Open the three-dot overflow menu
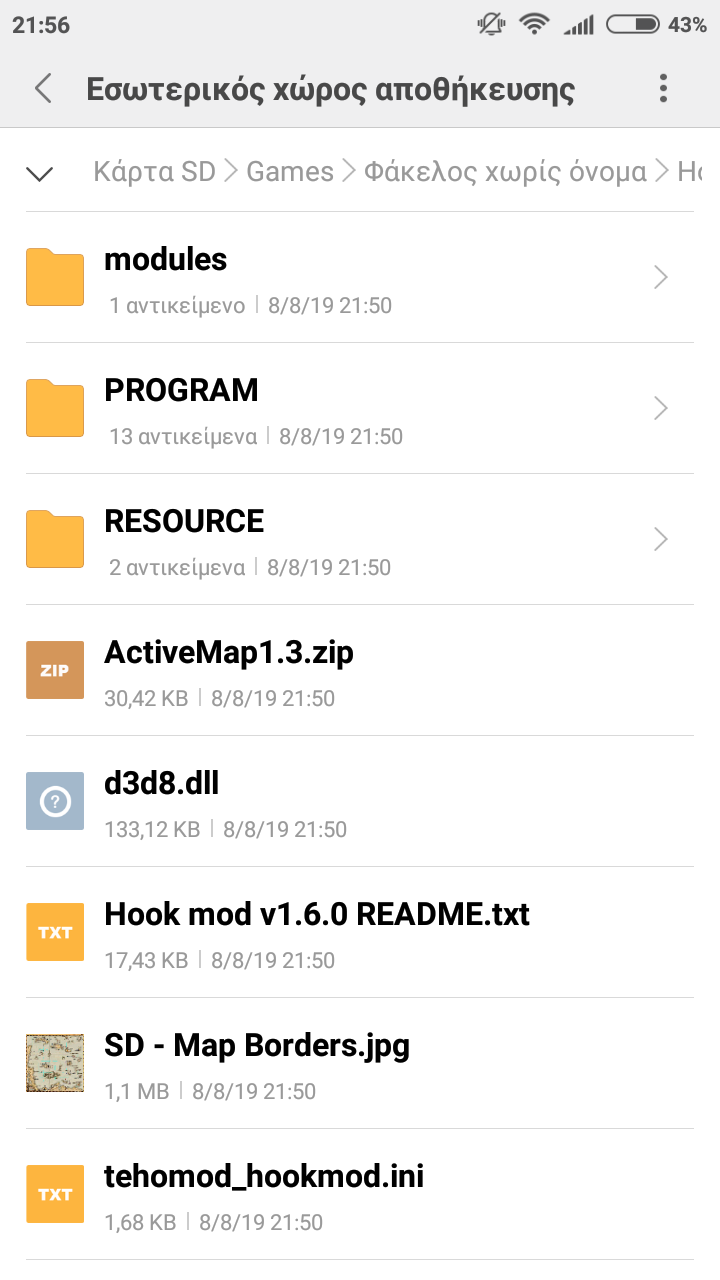 [x=663, y=89]
